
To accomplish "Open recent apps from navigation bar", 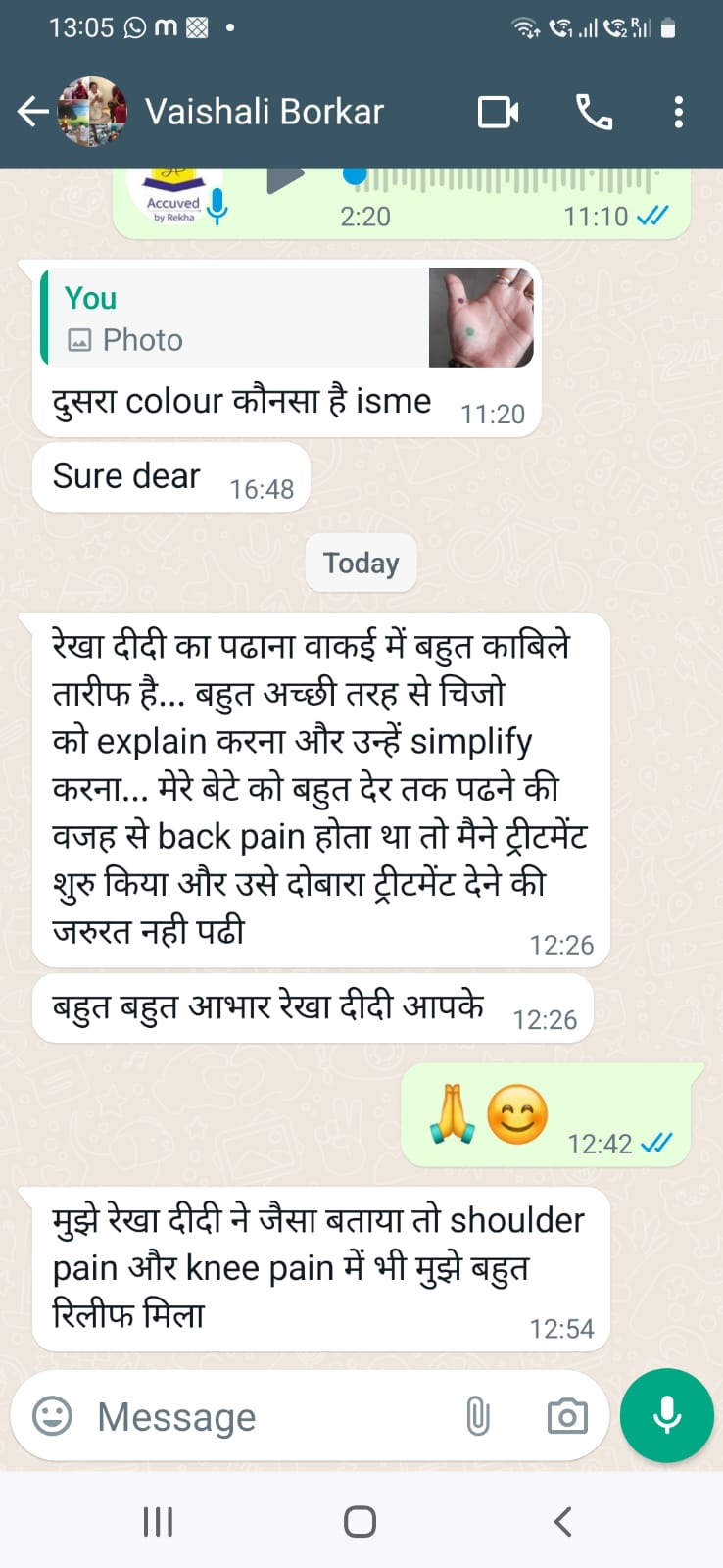I will [158, 1522].
